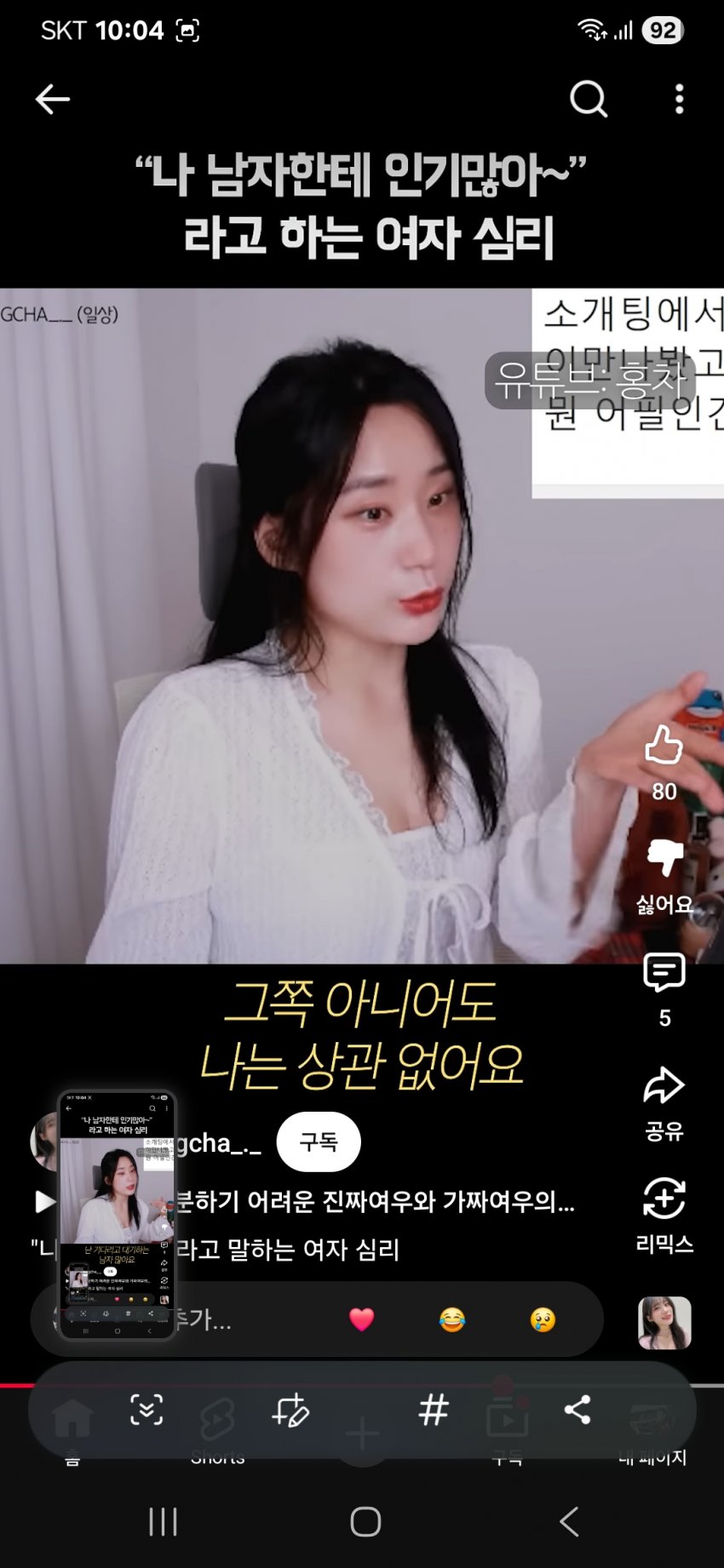The image size is (724, 1568).
Task: Dislike this Short (싫어요)
Action: [664, 858]
